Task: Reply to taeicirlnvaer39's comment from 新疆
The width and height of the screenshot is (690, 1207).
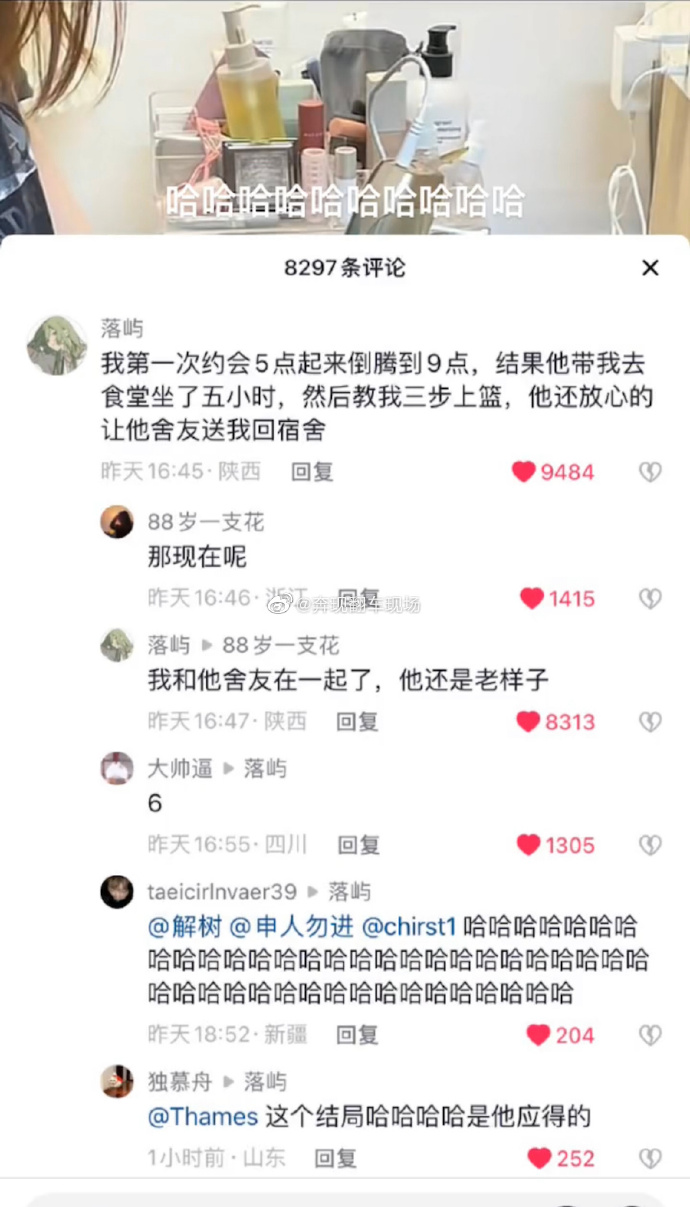Action: (357, 1036)
